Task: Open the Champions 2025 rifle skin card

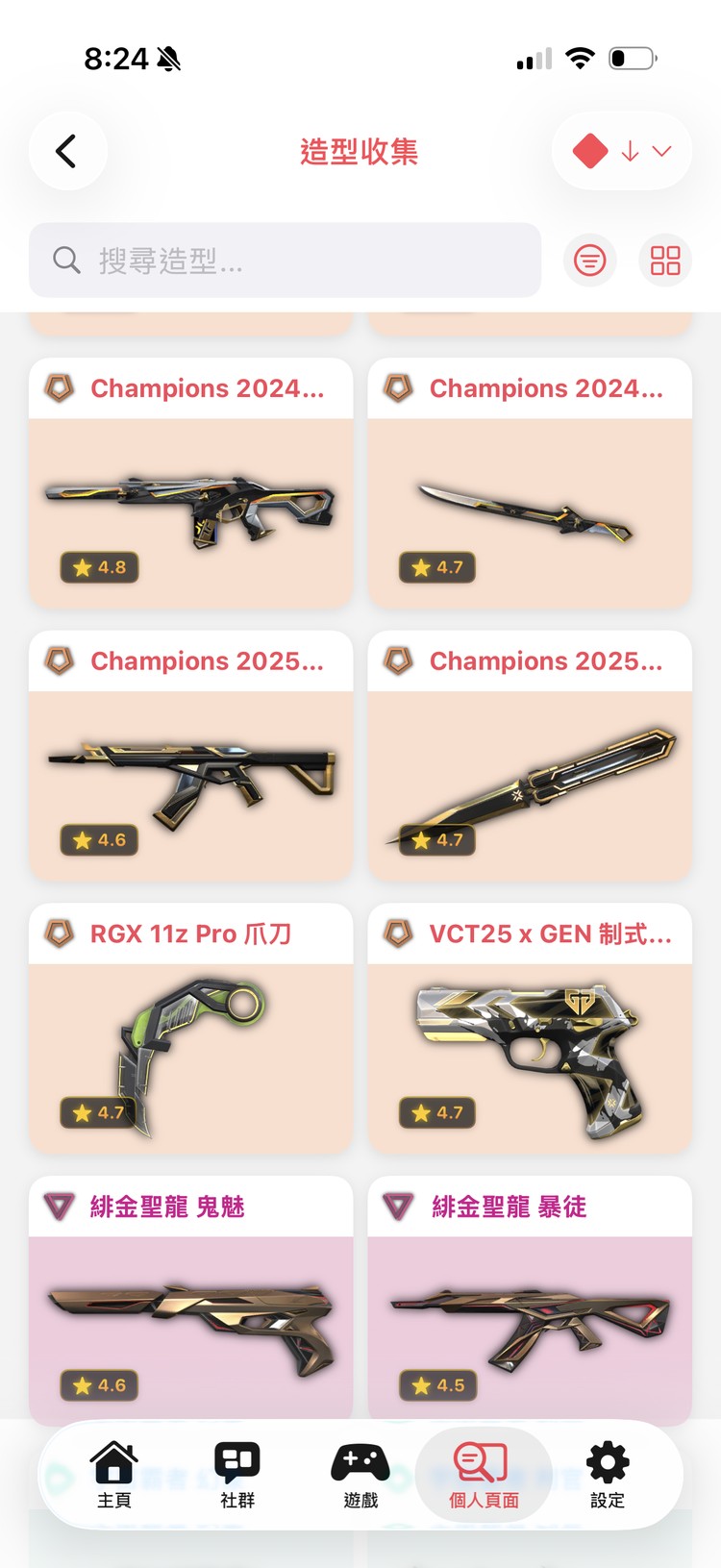Action: [191, 756]
